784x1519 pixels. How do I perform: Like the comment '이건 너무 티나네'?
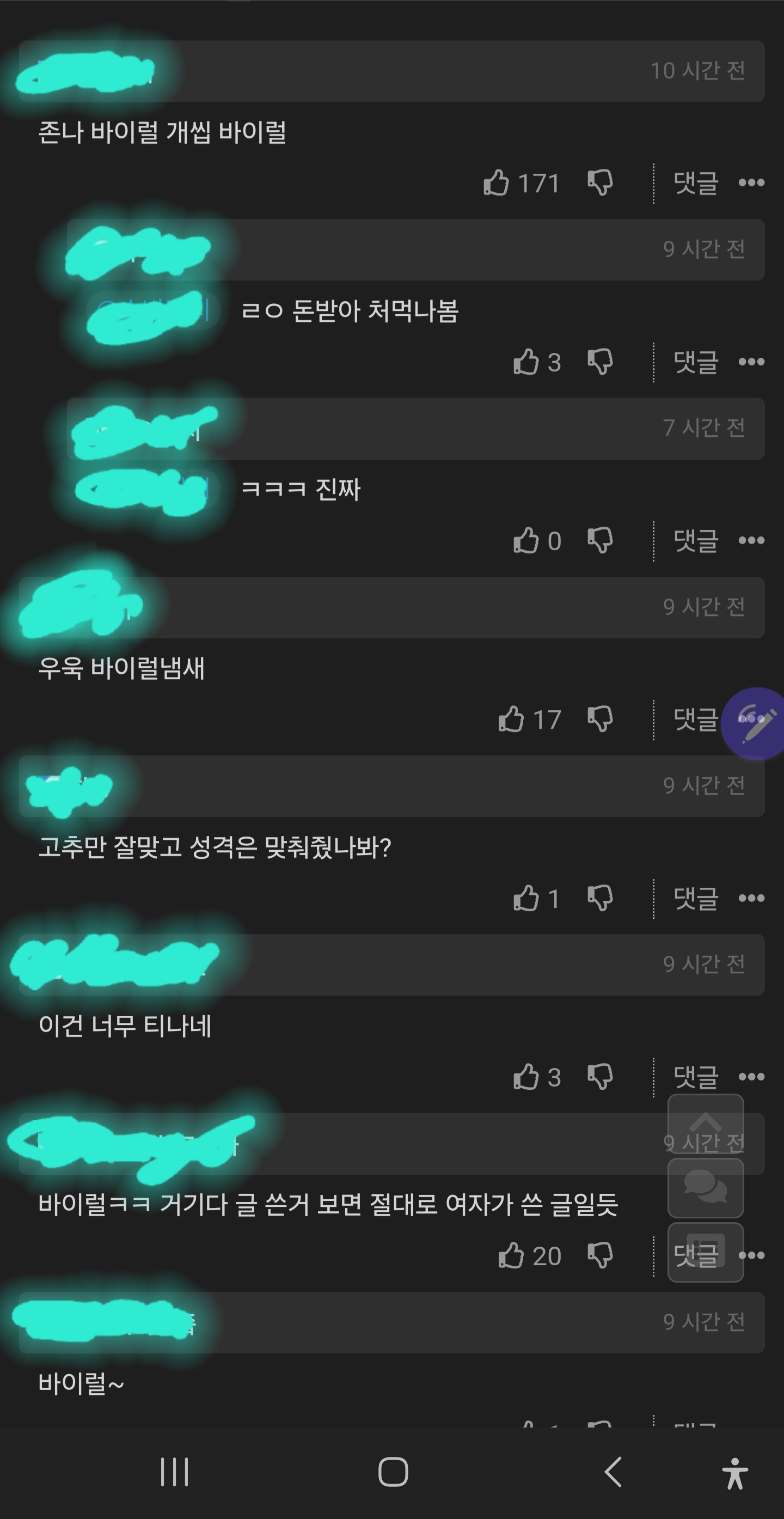[526, 1077]
